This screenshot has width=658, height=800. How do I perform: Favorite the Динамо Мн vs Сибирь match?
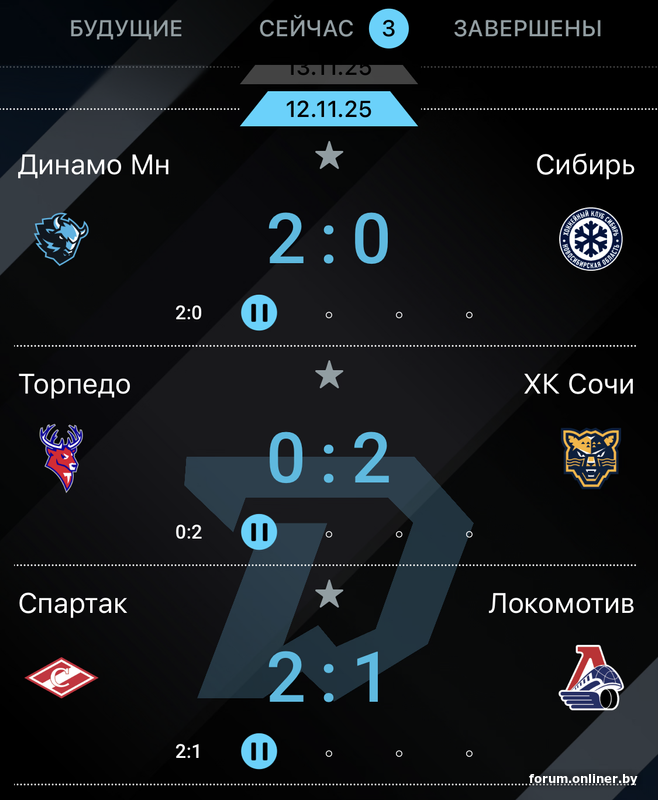pos(329,156)
